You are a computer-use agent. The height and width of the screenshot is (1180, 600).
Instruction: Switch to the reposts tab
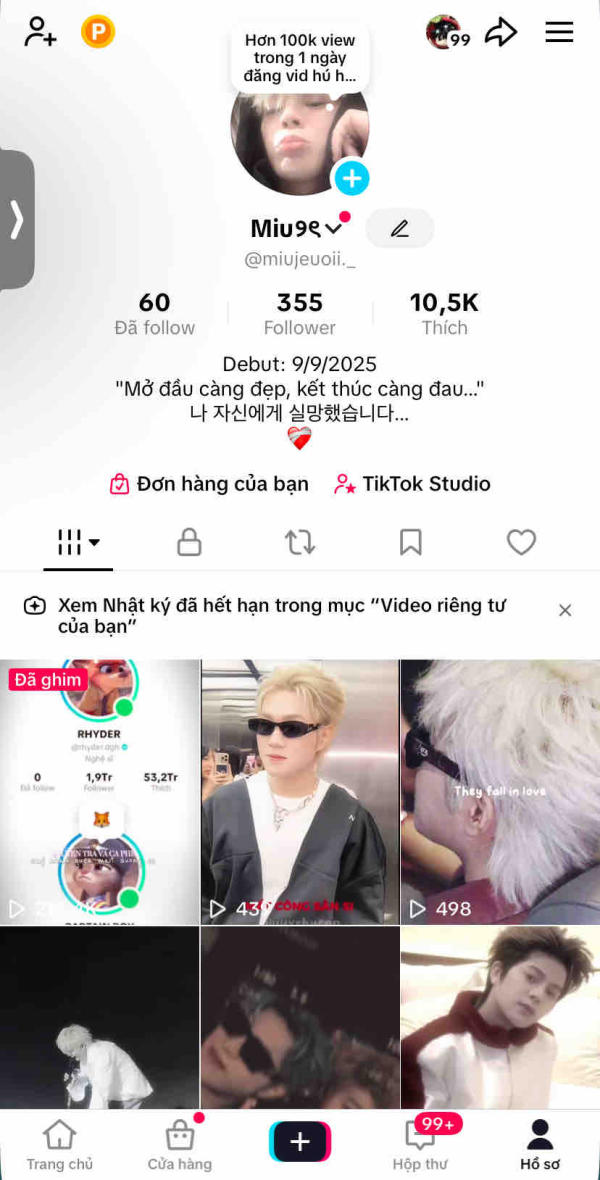pos(300,542)
